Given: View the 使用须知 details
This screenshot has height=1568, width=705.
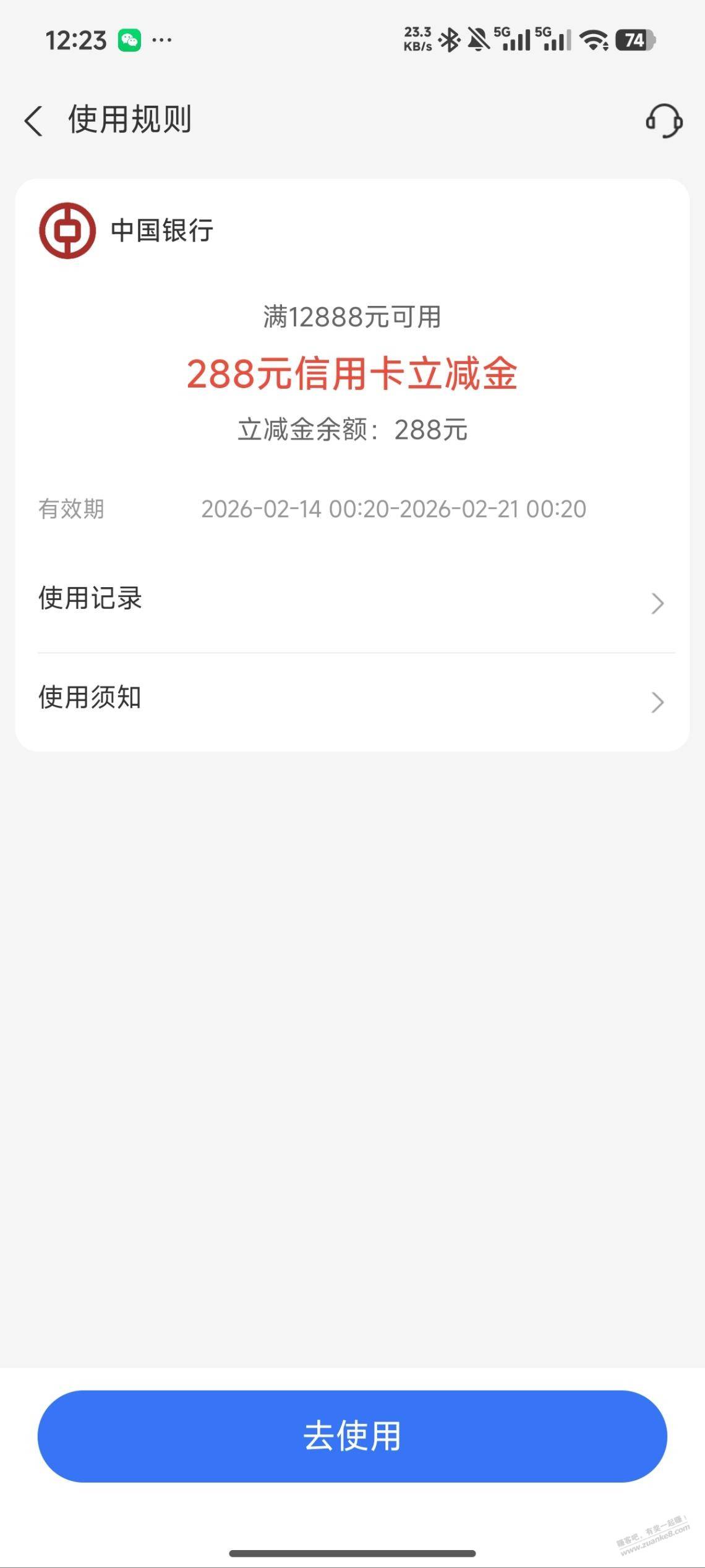Looking at the screenshot, I should click(351, 700).
